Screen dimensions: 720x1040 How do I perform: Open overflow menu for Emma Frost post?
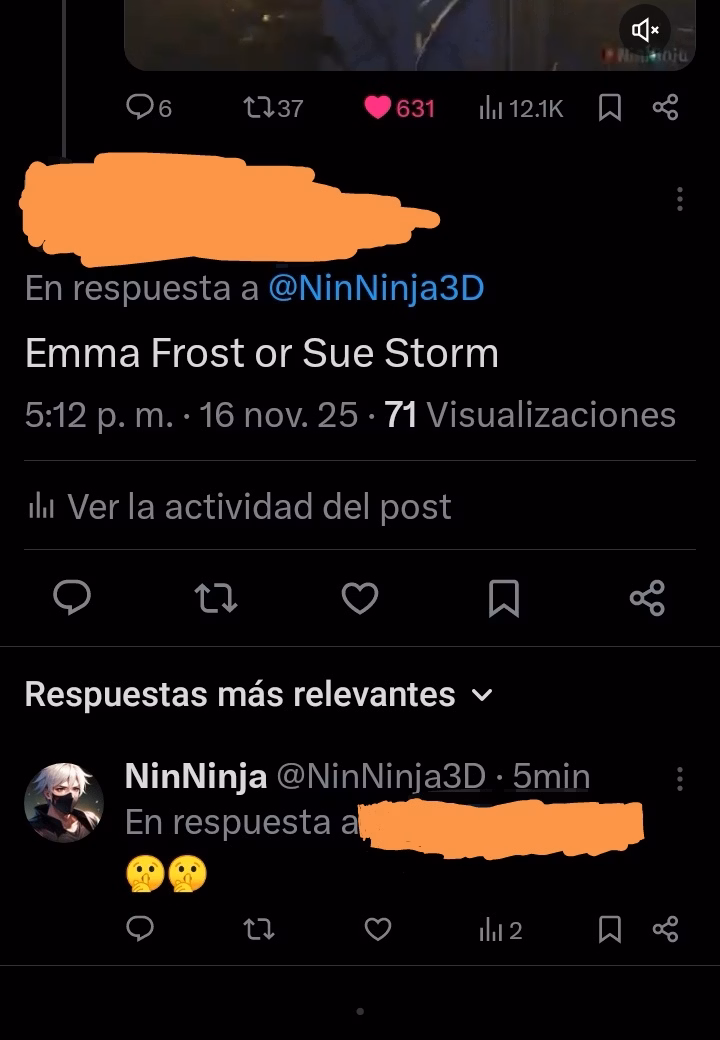click(680, 199)
